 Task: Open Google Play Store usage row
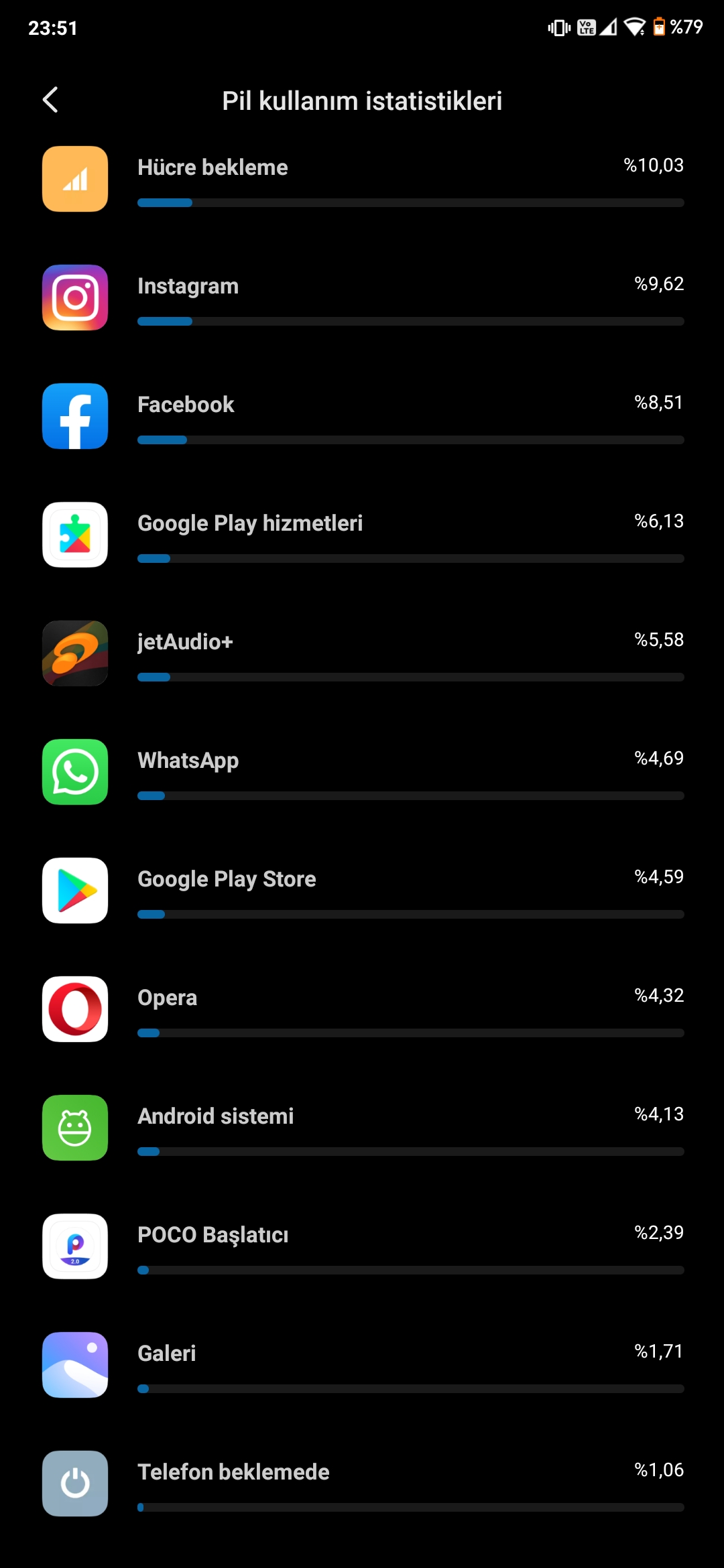pos(362,891)
